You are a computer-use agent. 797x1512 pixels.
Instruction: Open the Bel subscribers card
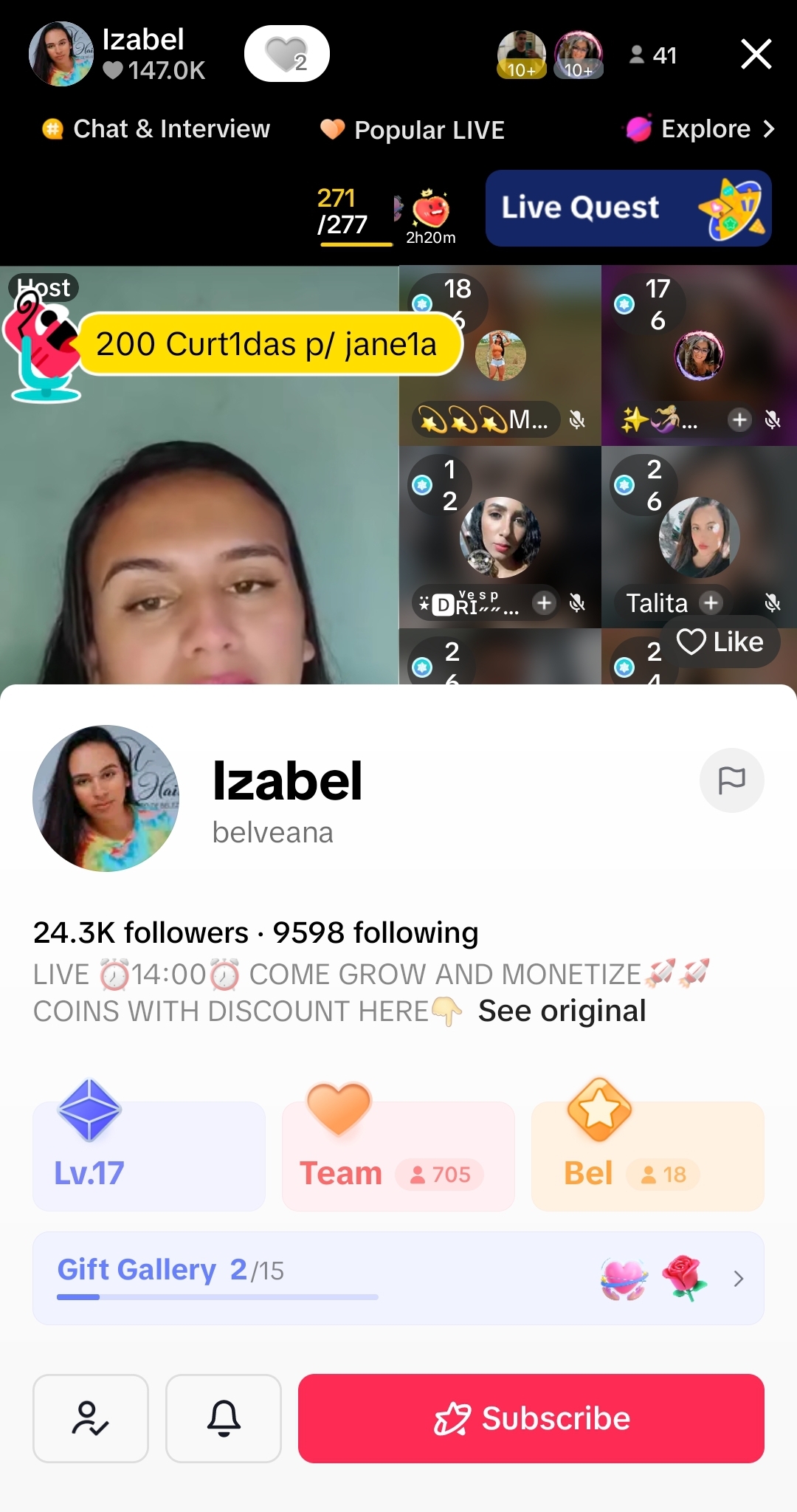click(647, 1156)
